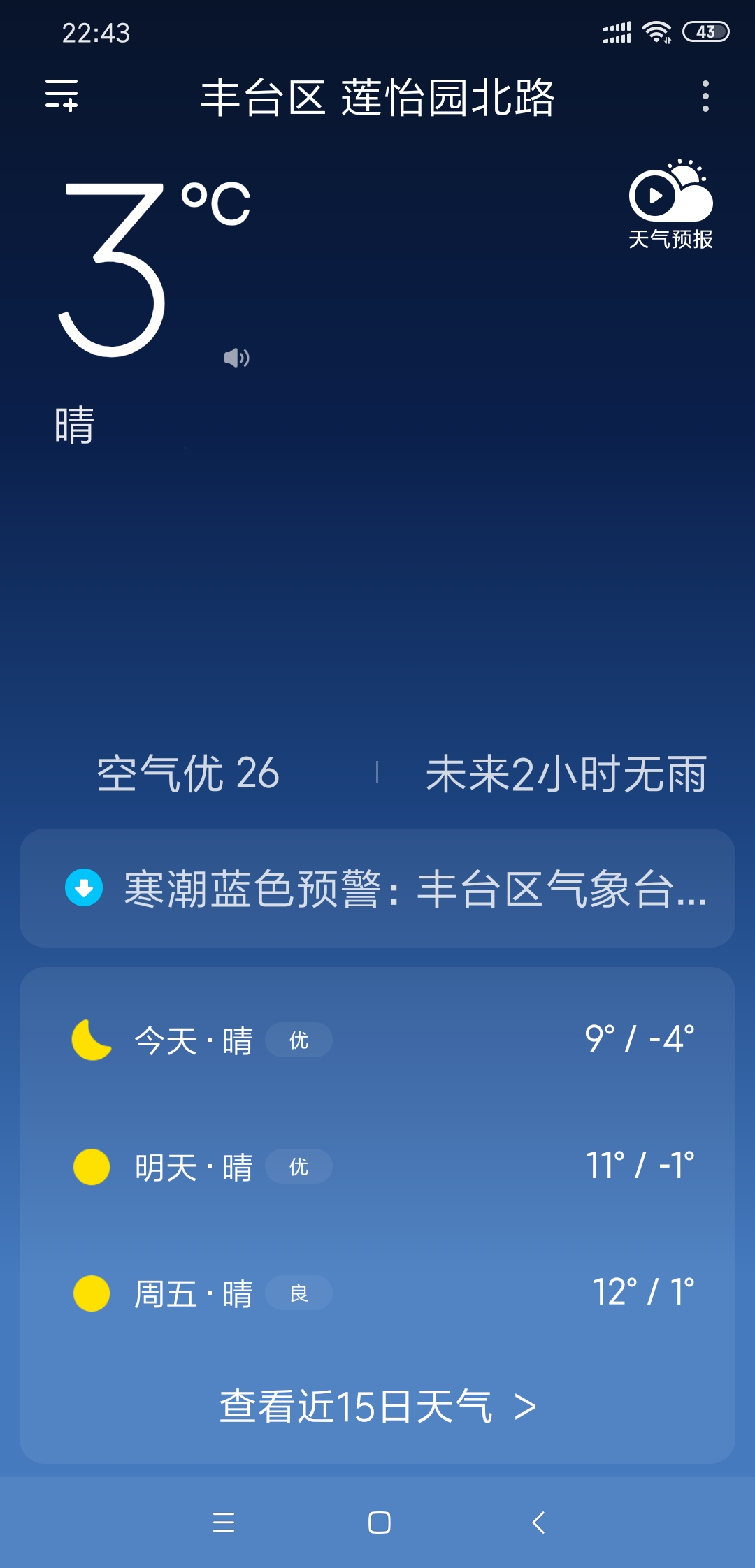Go back using the system back button
The width and height of the screenshot is (755, 1568).
538,1522
